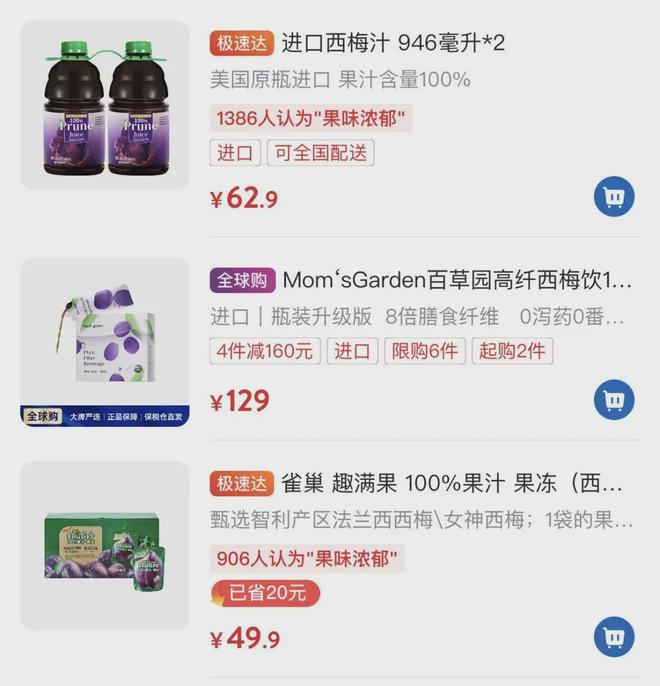View Mom'sGarden百草园高纤西梅饮 details
Screen dimensions: 660x686
457,280
